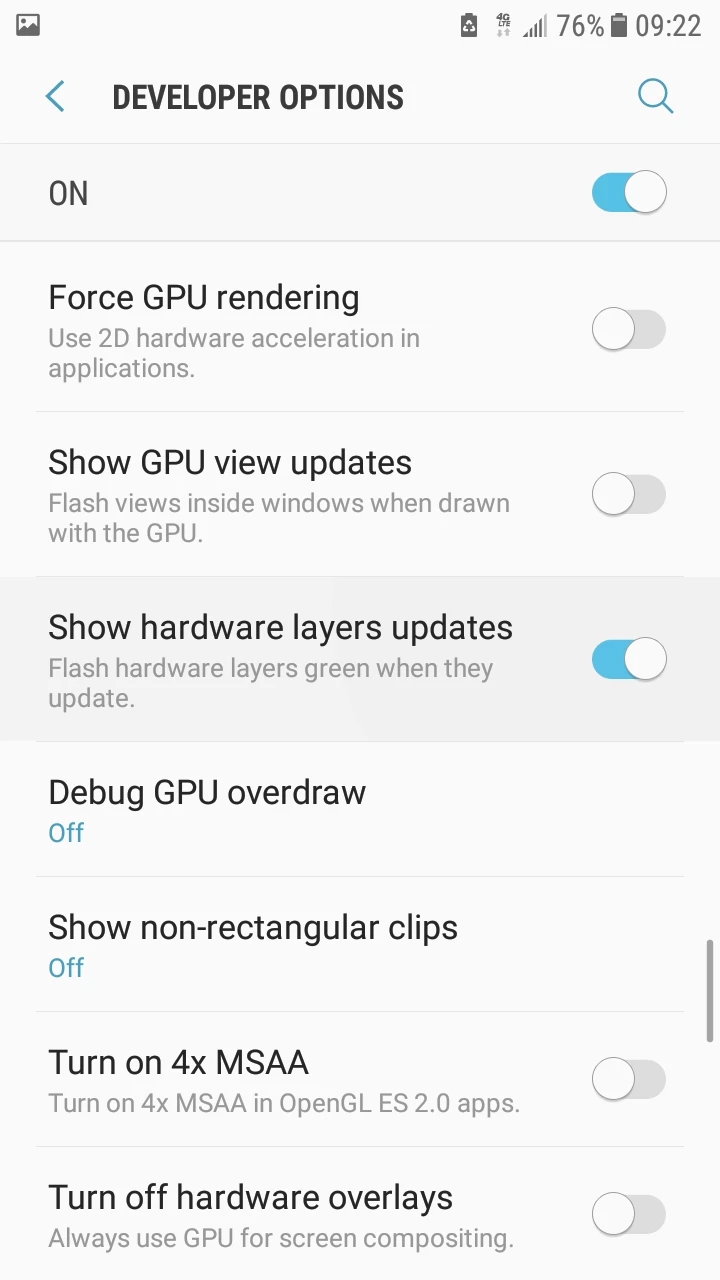The width and height of the screenshot is (720, 1280).
Task: Enable Force GPU rendering
Action: coord(629,329)
